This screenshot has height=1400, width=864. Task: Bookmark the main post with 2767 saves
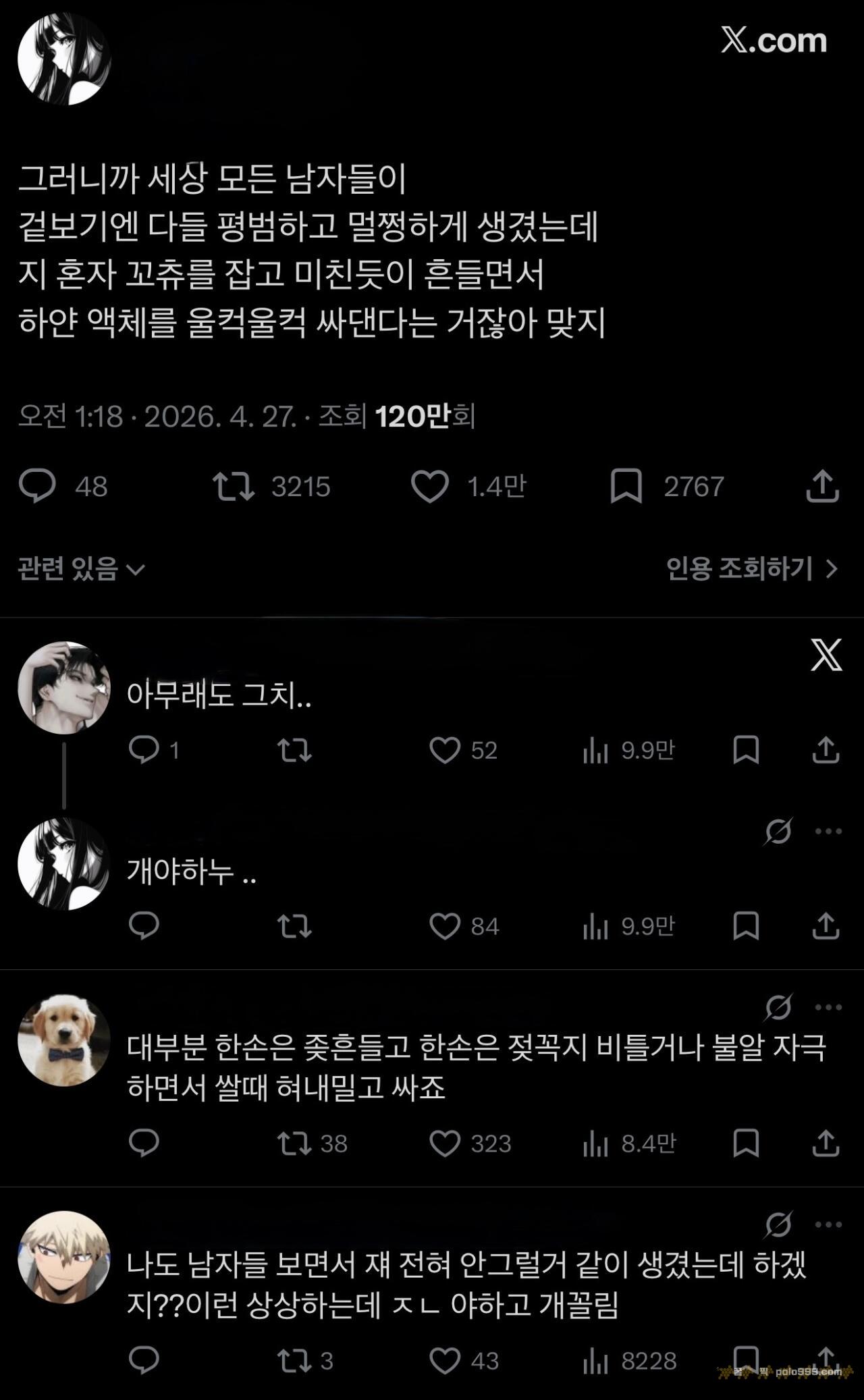point(626,486)
